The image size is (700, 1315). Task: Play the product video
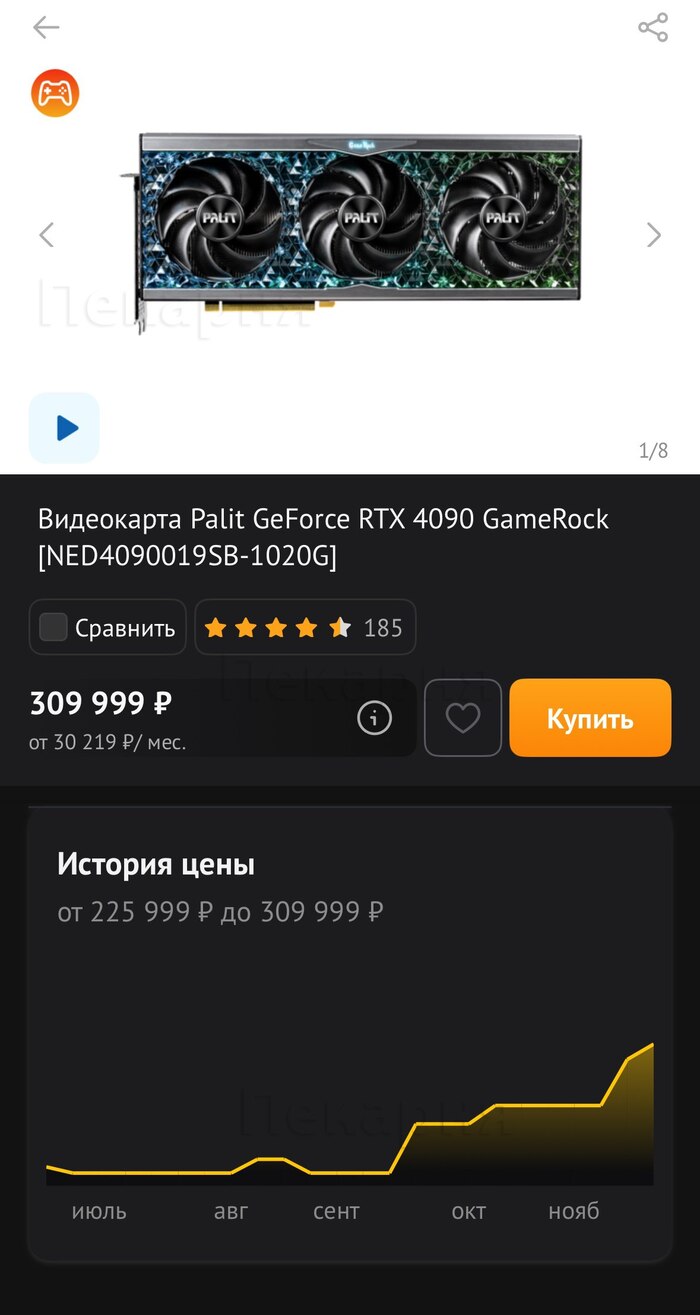[x=65, y=428]
